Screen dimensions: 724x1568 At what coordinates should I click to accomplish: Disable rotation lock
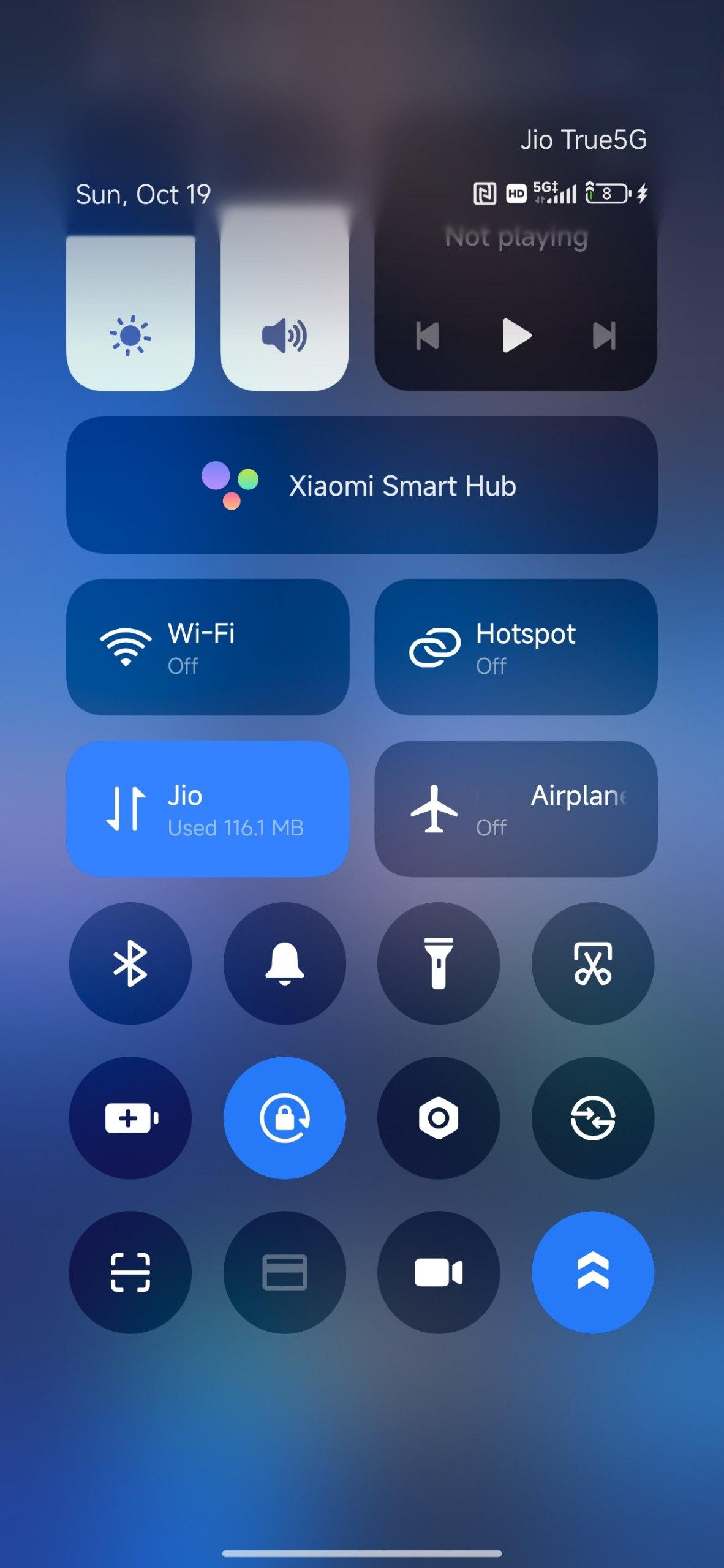[x=284, y=1118]
